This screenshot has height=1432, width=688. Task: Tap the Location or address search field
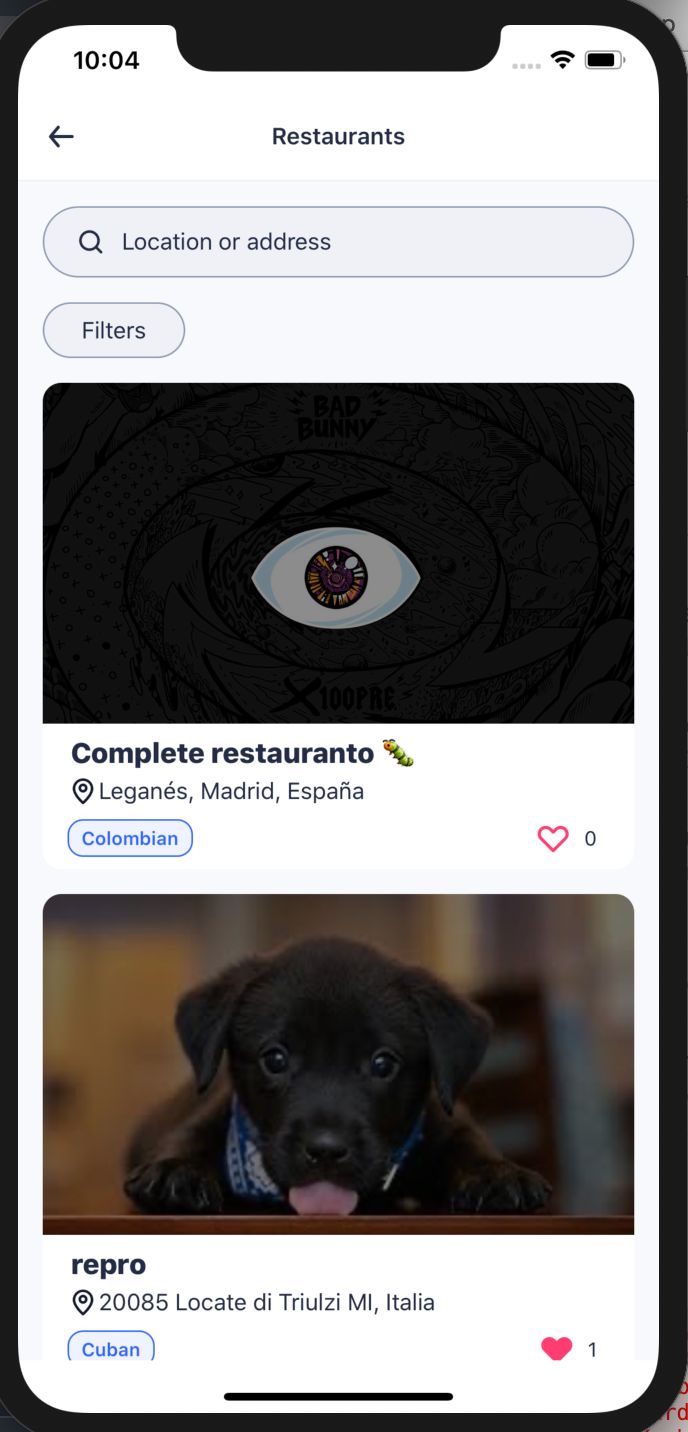pos(338,242)
